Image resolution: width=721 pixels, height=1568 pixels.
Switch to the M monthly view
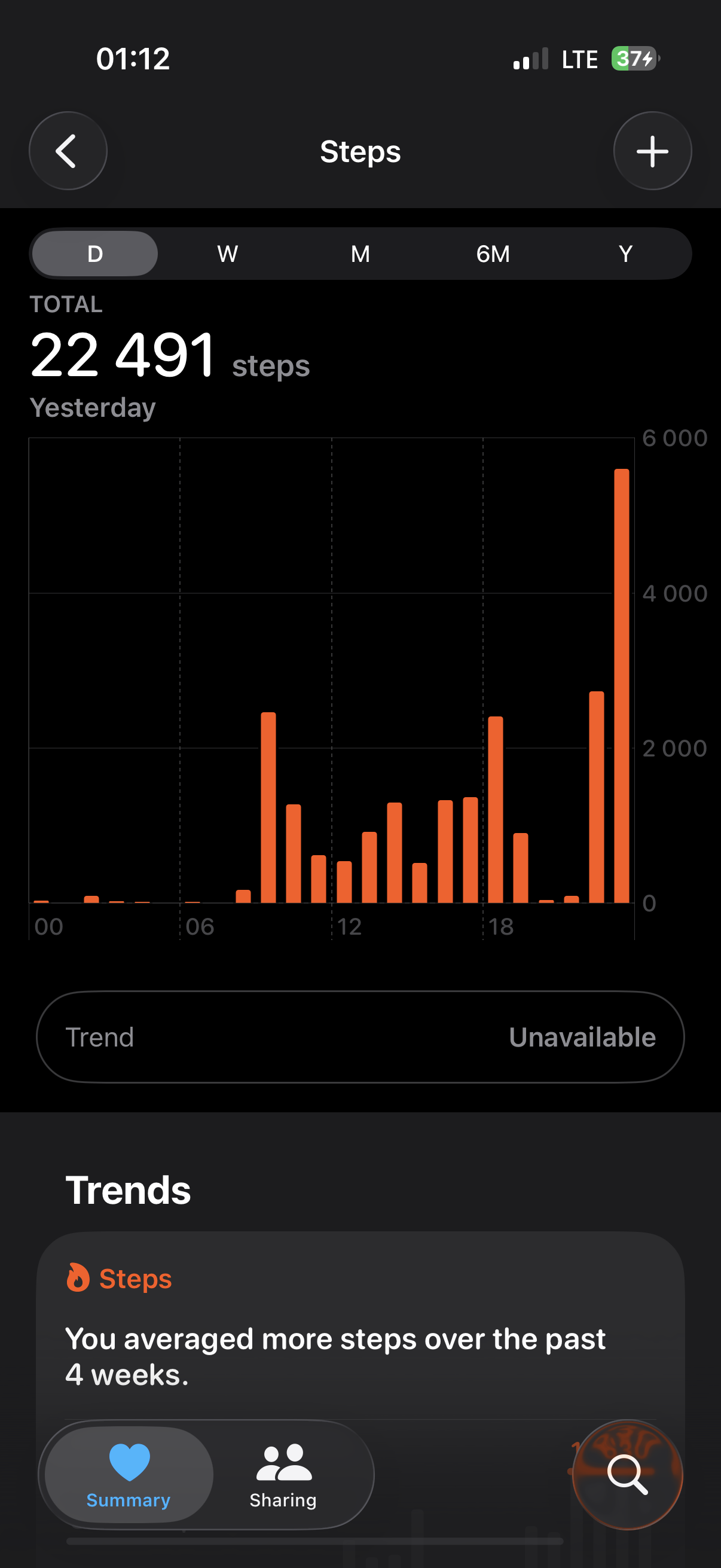[360, 254]
